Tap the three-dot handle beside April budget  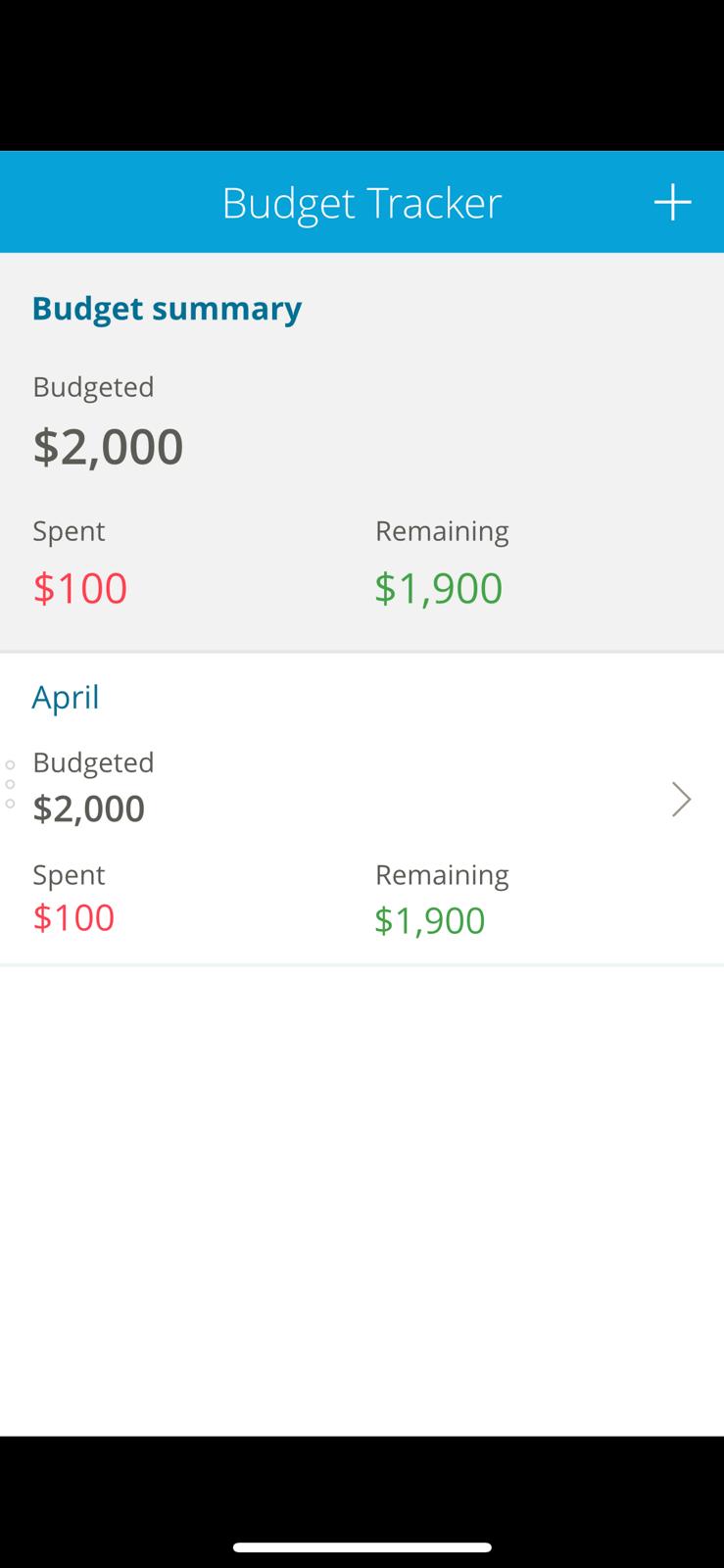tap(11, 784)
